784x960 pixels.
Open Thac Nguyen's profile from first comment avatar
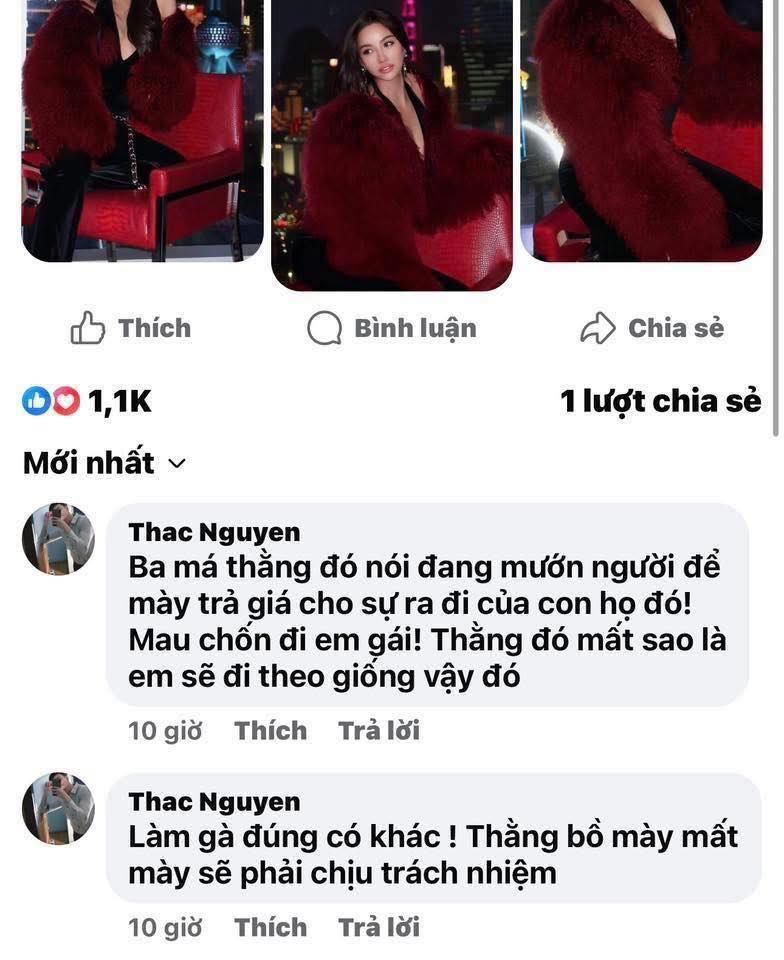[x=59, y=539]
